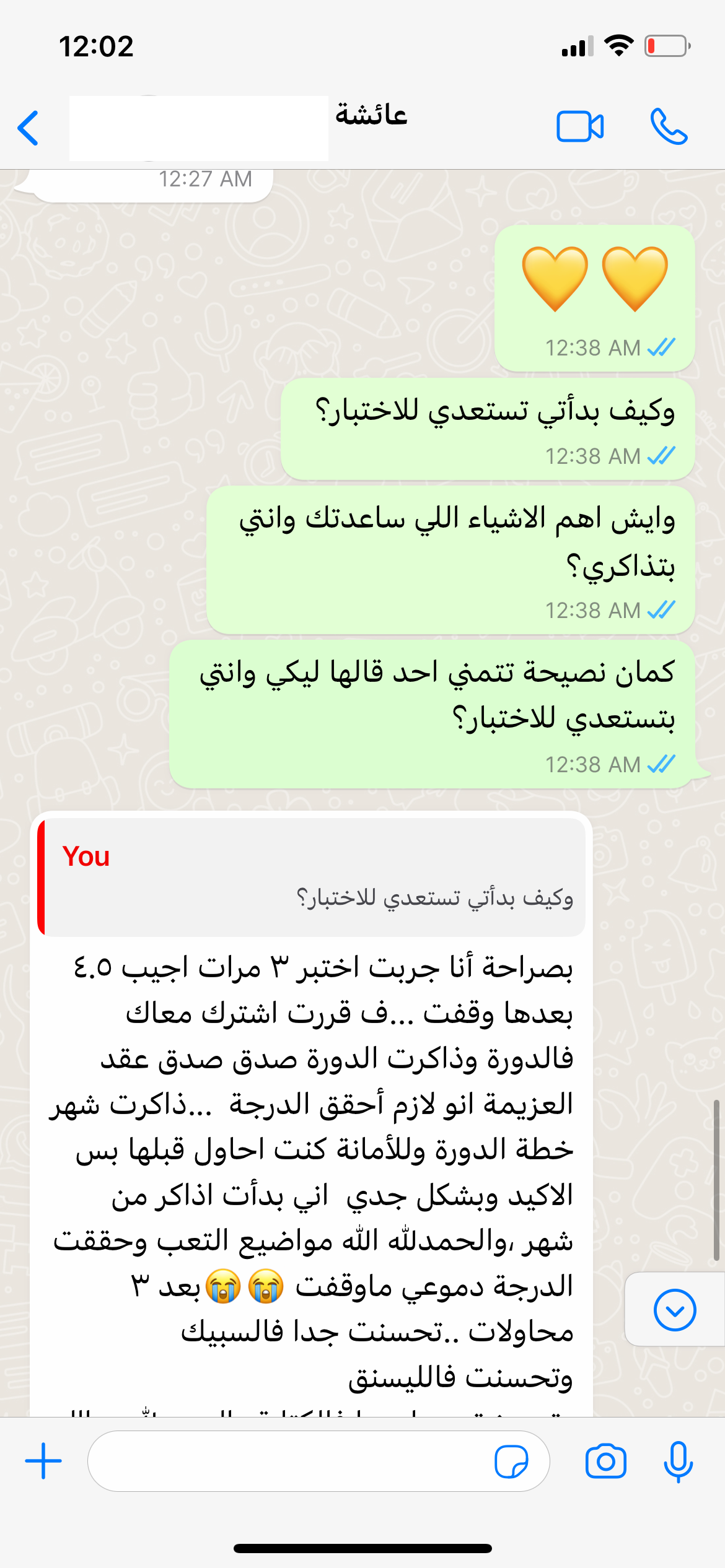Start a video call with عائشة
The image size is (725, 1568).
[579, 127]
